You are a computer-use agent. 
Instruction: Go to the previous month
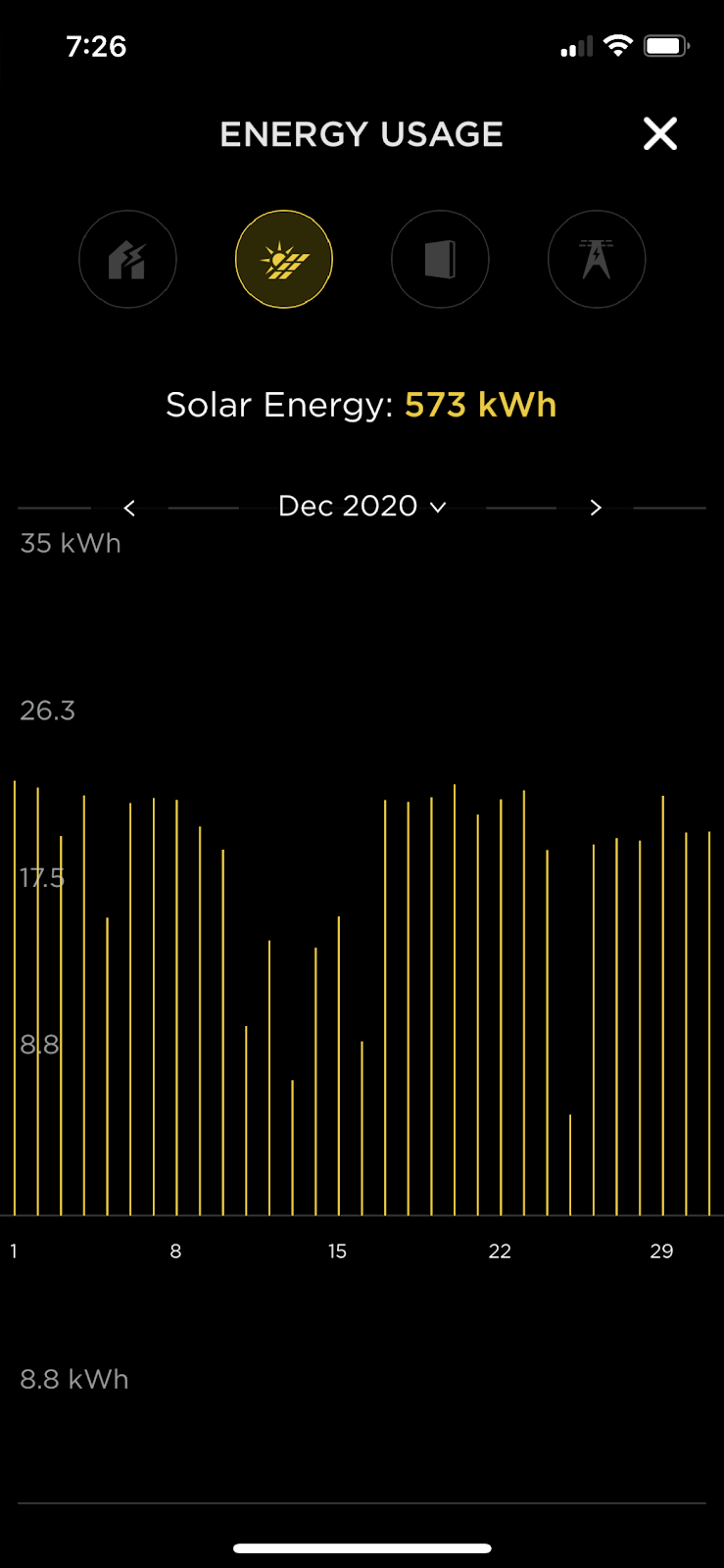pyautogui.click(x=129, y=508)
